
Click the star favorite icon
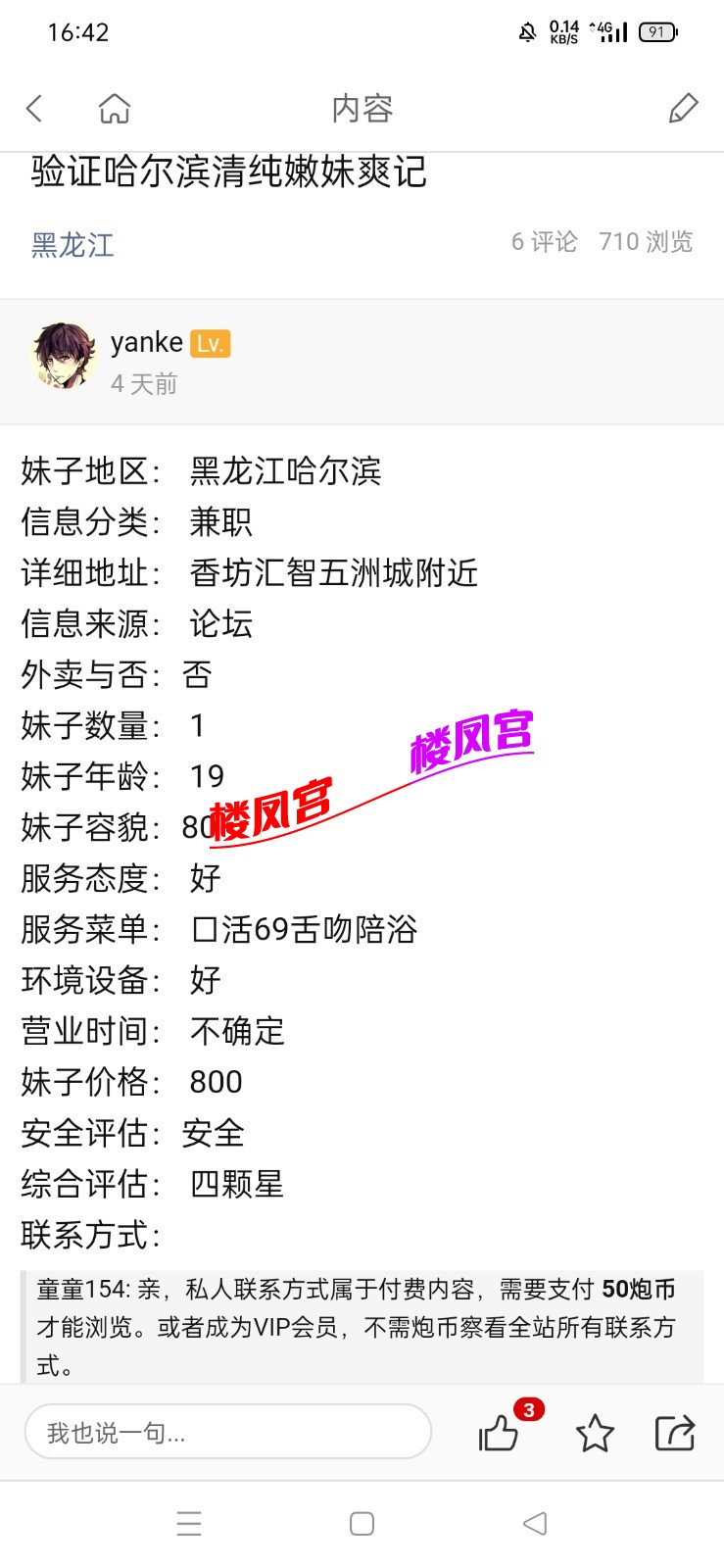click(595, 1434)
